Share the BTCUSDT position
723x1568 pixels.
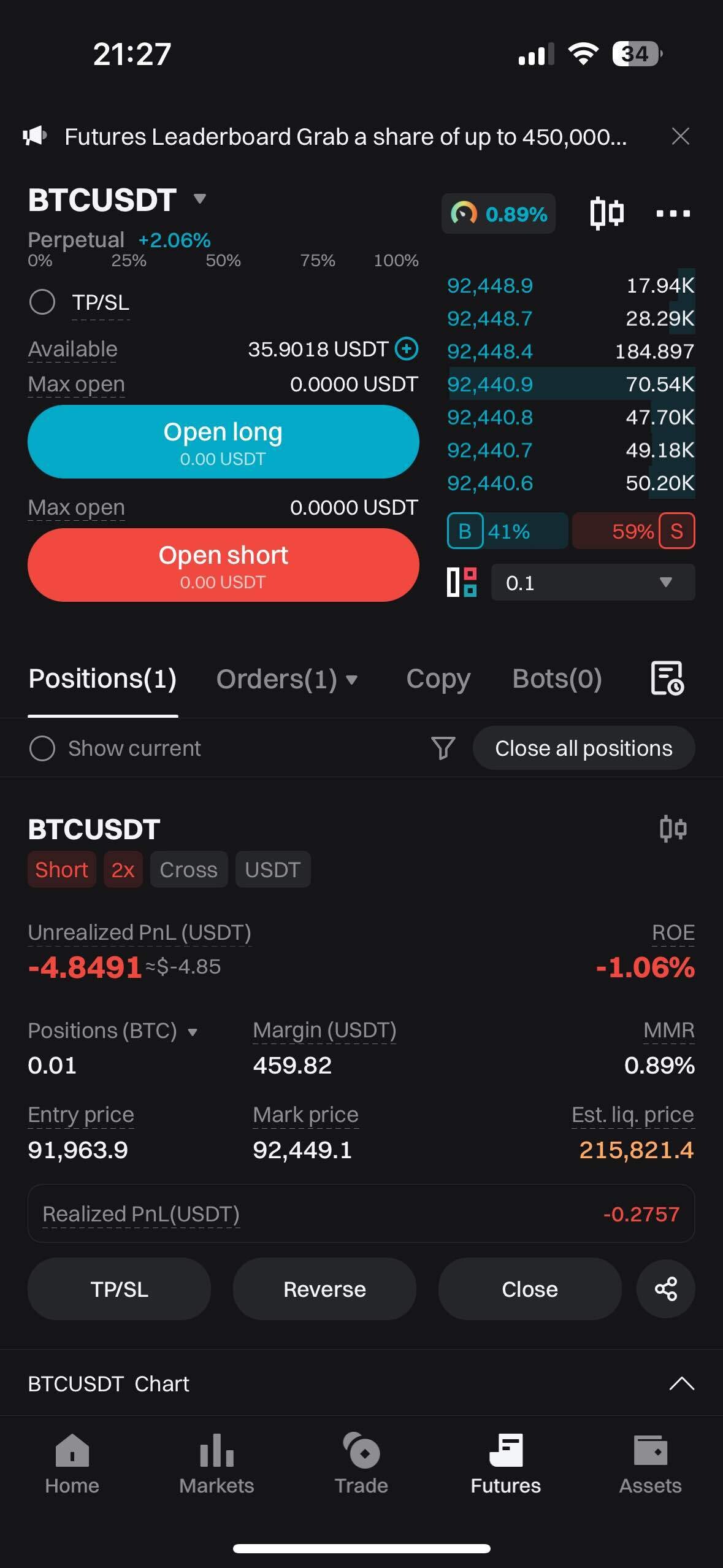(x=665, y=1289)
